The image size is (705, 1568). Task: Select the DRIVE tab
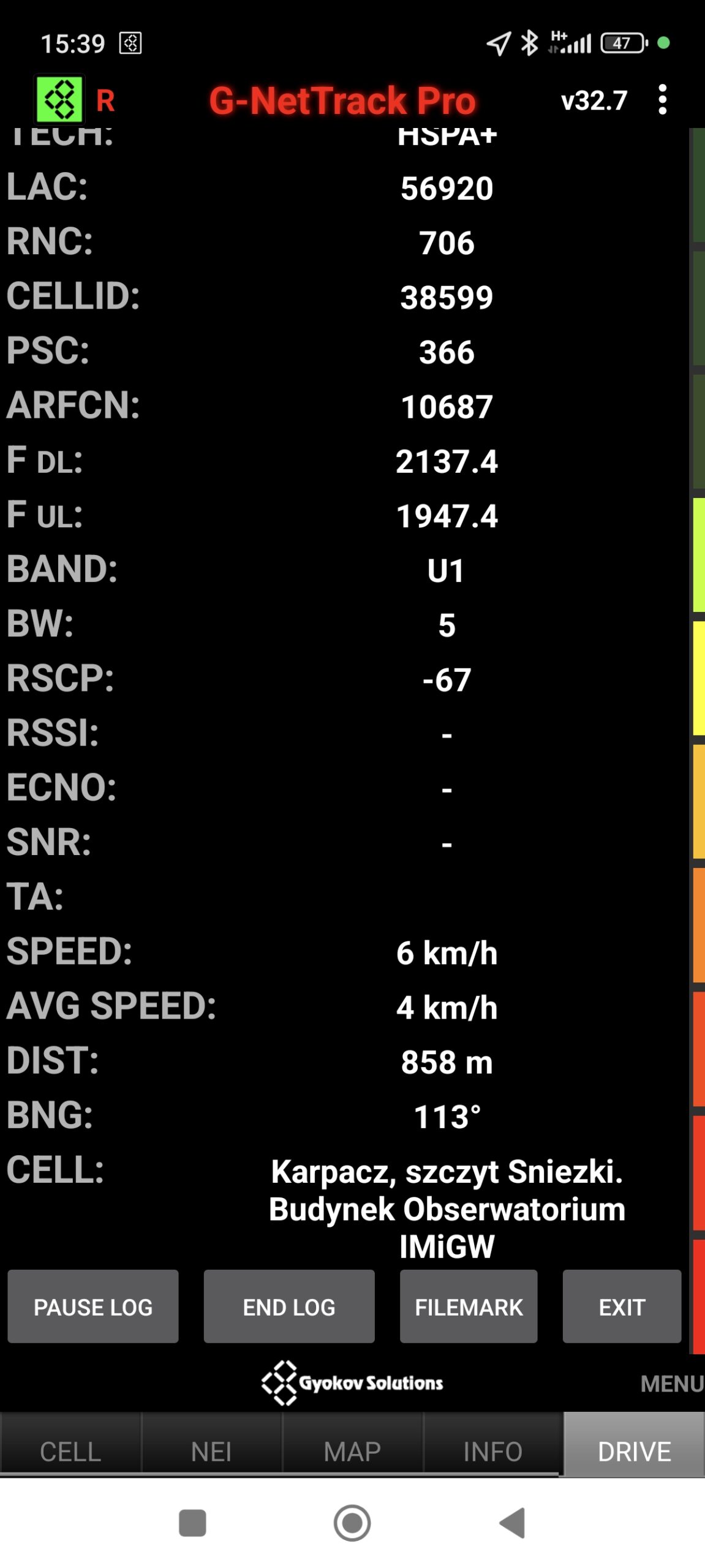pos(634,1451)
